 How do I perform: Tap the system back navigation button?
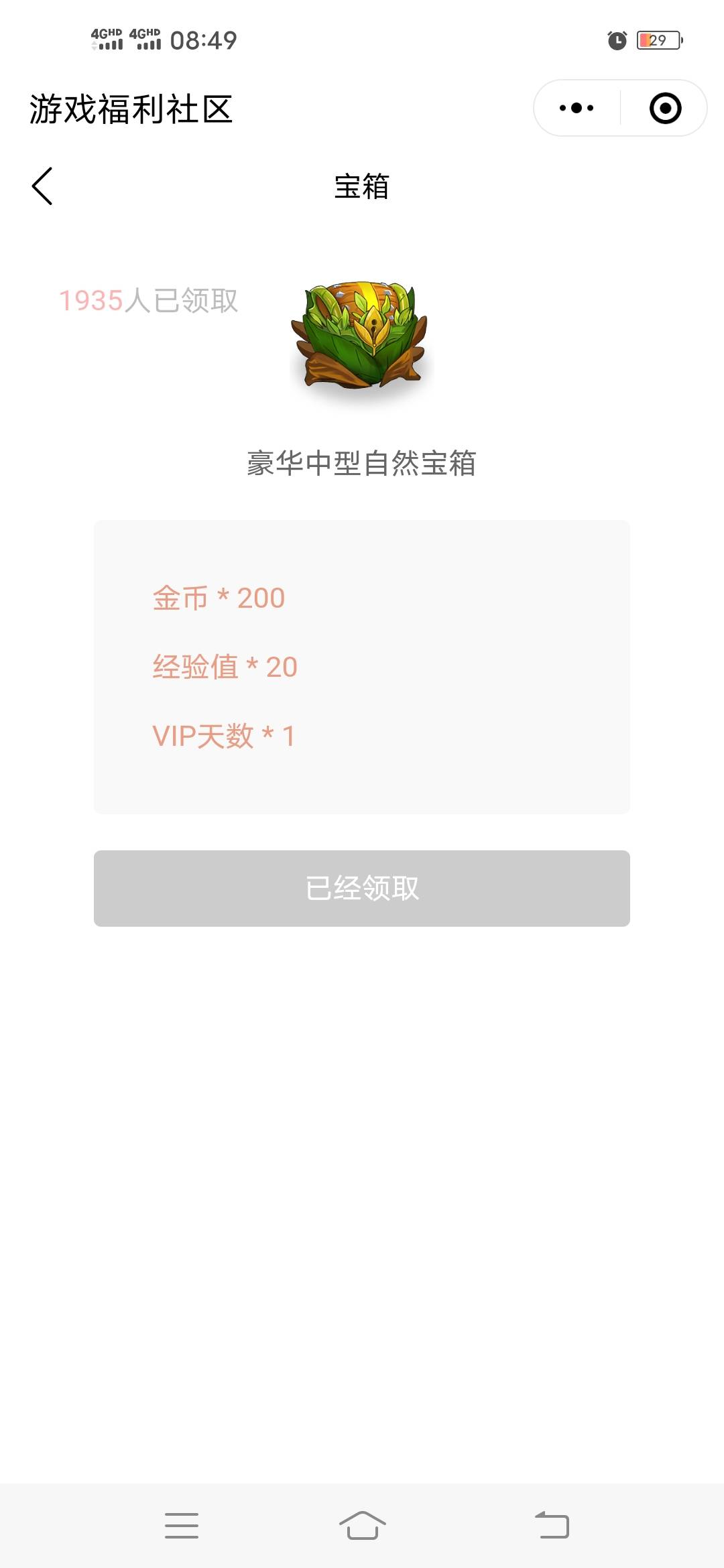552,1525
